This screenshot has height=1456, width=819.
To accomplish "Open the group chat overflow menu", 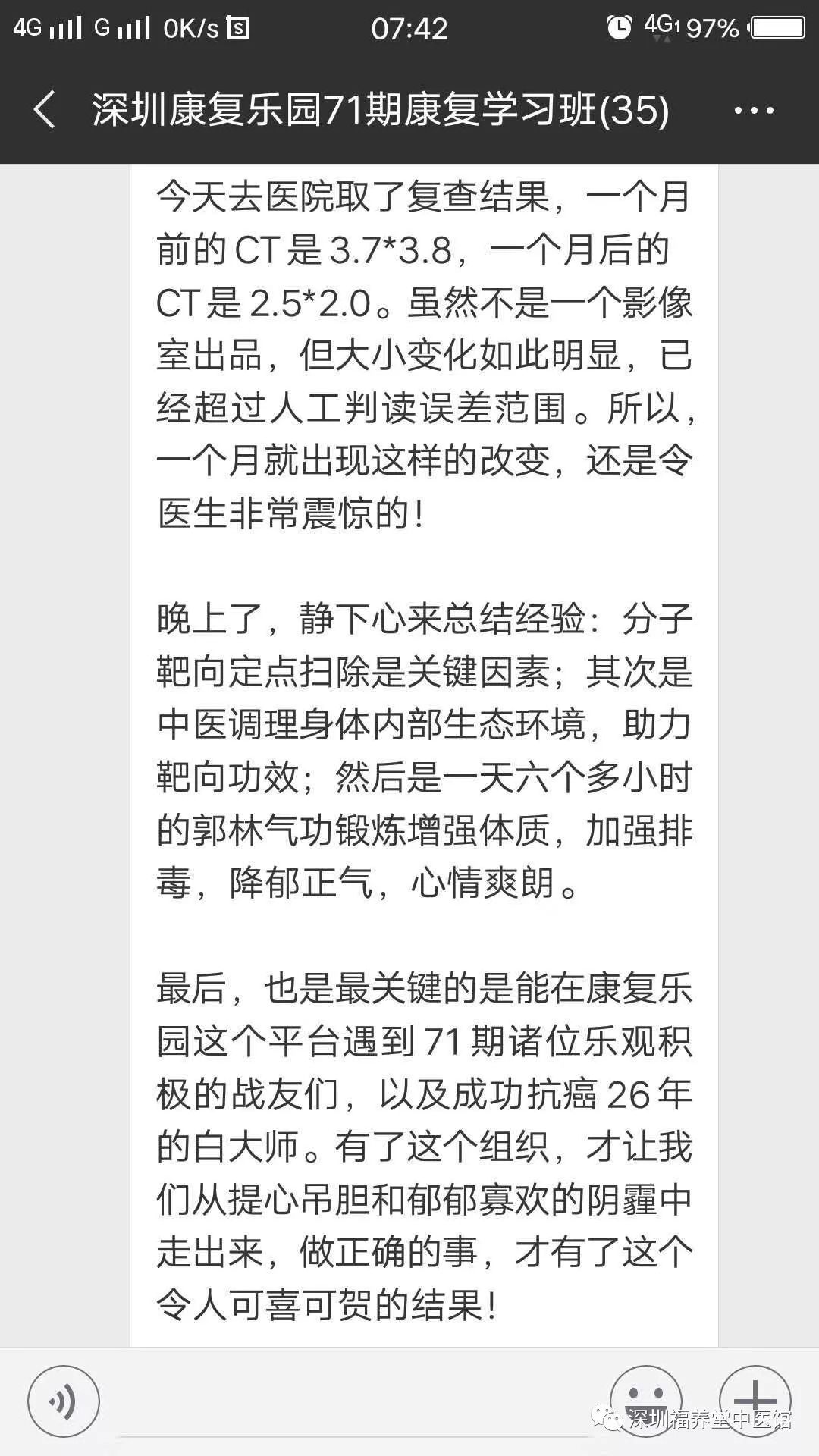I will pos(754,111).
